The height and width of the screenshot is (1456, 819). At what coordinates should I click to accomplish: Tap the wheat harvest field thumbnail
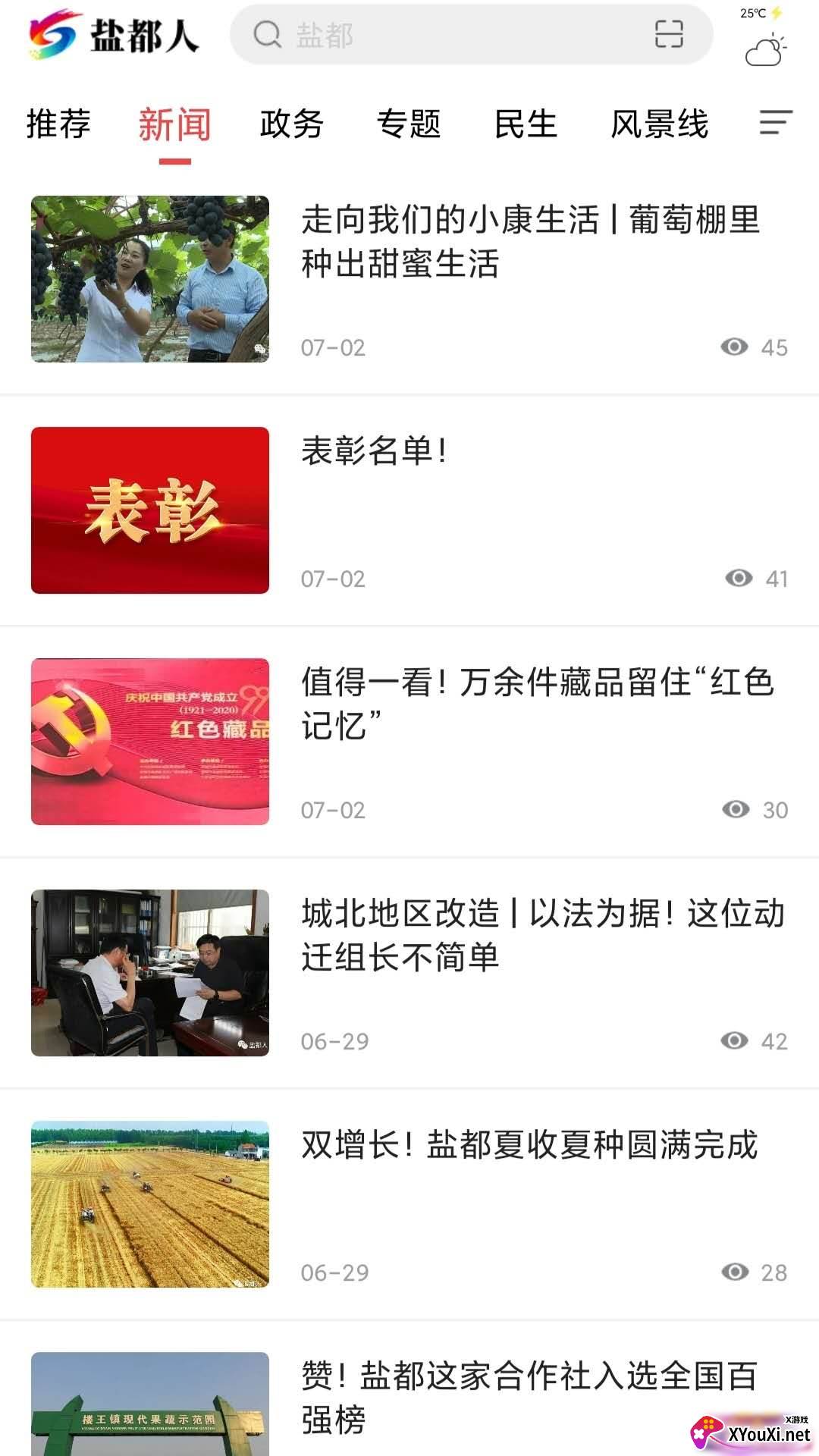(x=149, y=1206)
